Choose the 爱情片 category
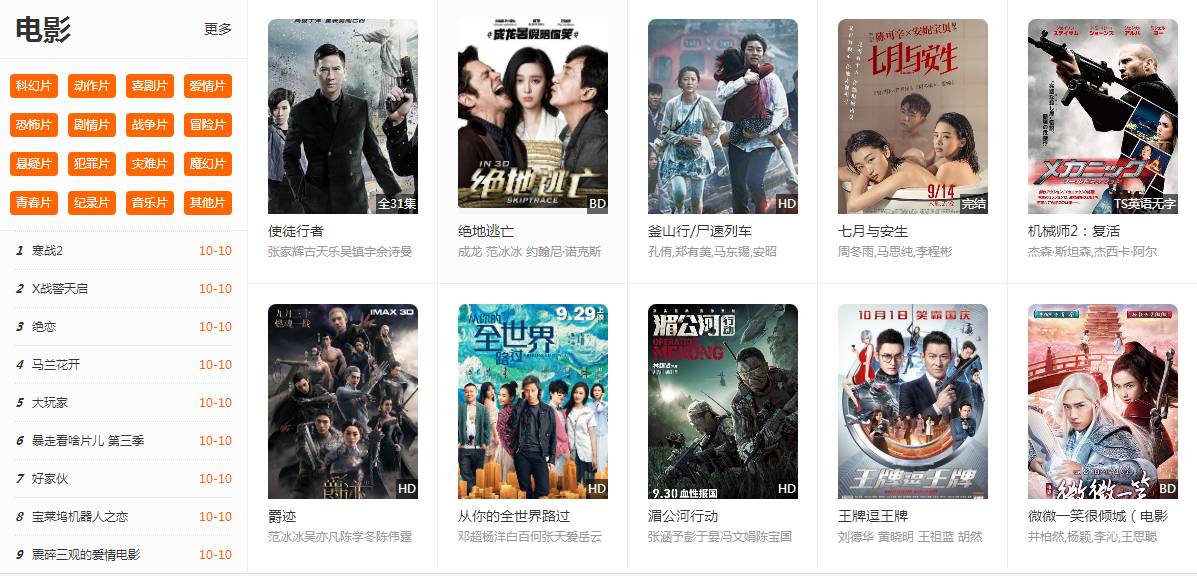The width and height of the screenshot is (1197, 576). pyautogui.click(x=208, y=86)
